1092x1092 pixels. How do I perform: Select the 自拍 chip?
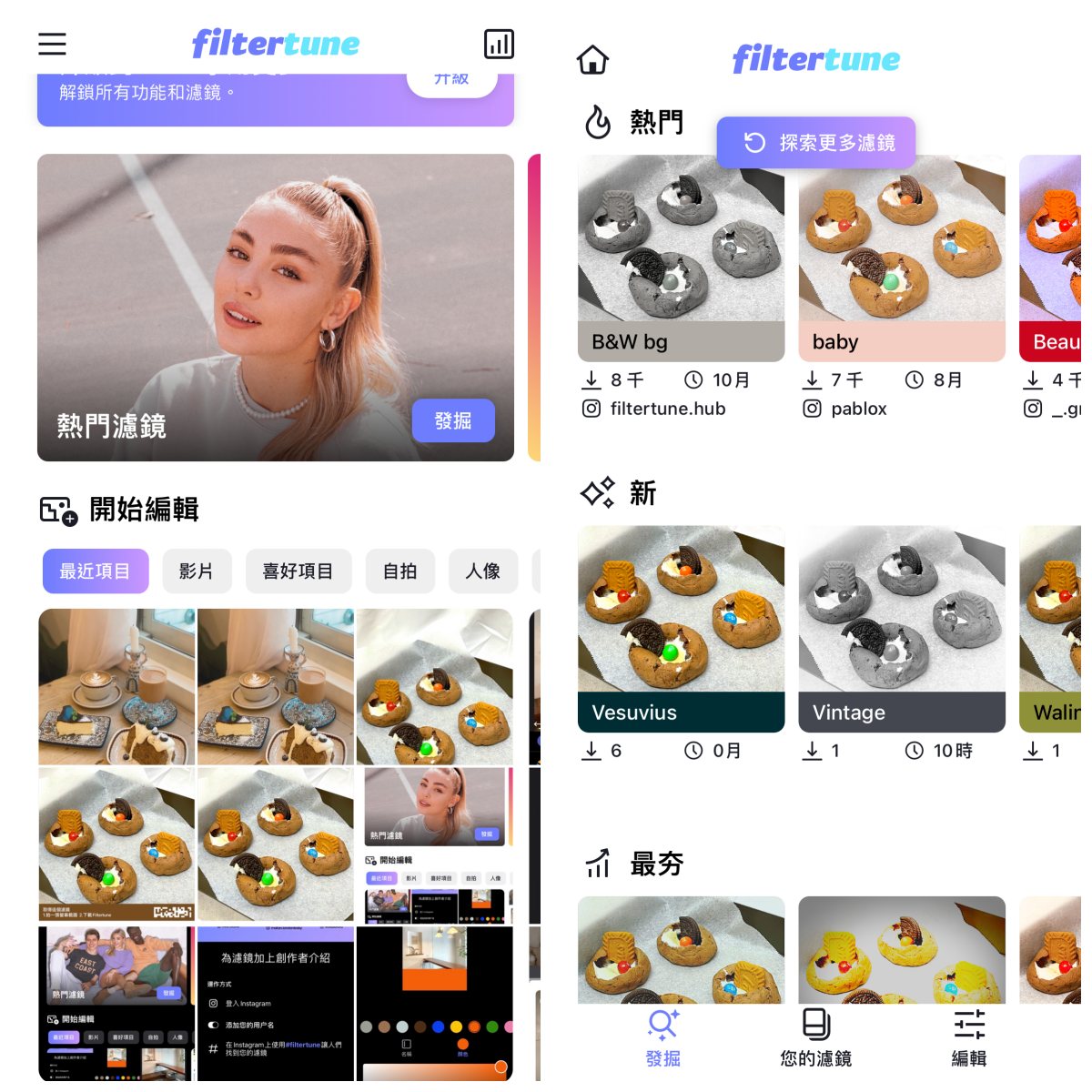[x=399, y=571]
